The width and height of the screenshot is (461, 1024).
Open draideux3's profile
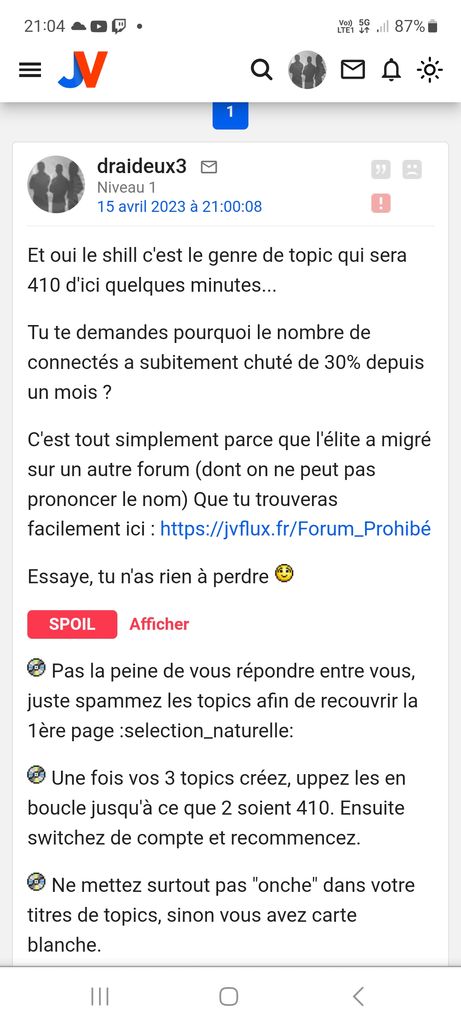pyautogui.click(x=142, y=167)
